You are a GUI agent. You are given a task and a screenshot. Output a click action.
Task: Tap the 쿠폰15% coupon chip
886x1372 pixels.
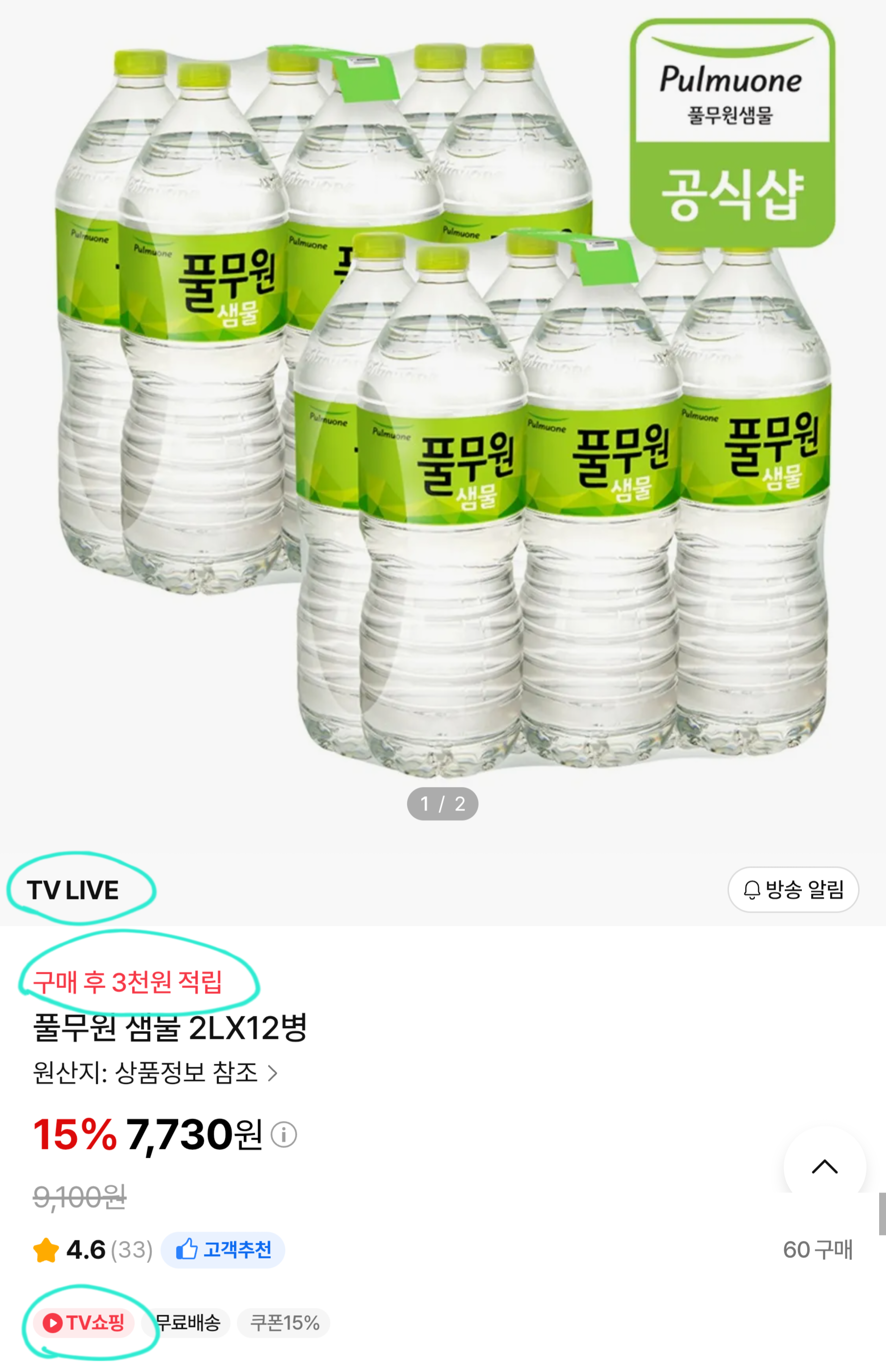point(284,1323)
